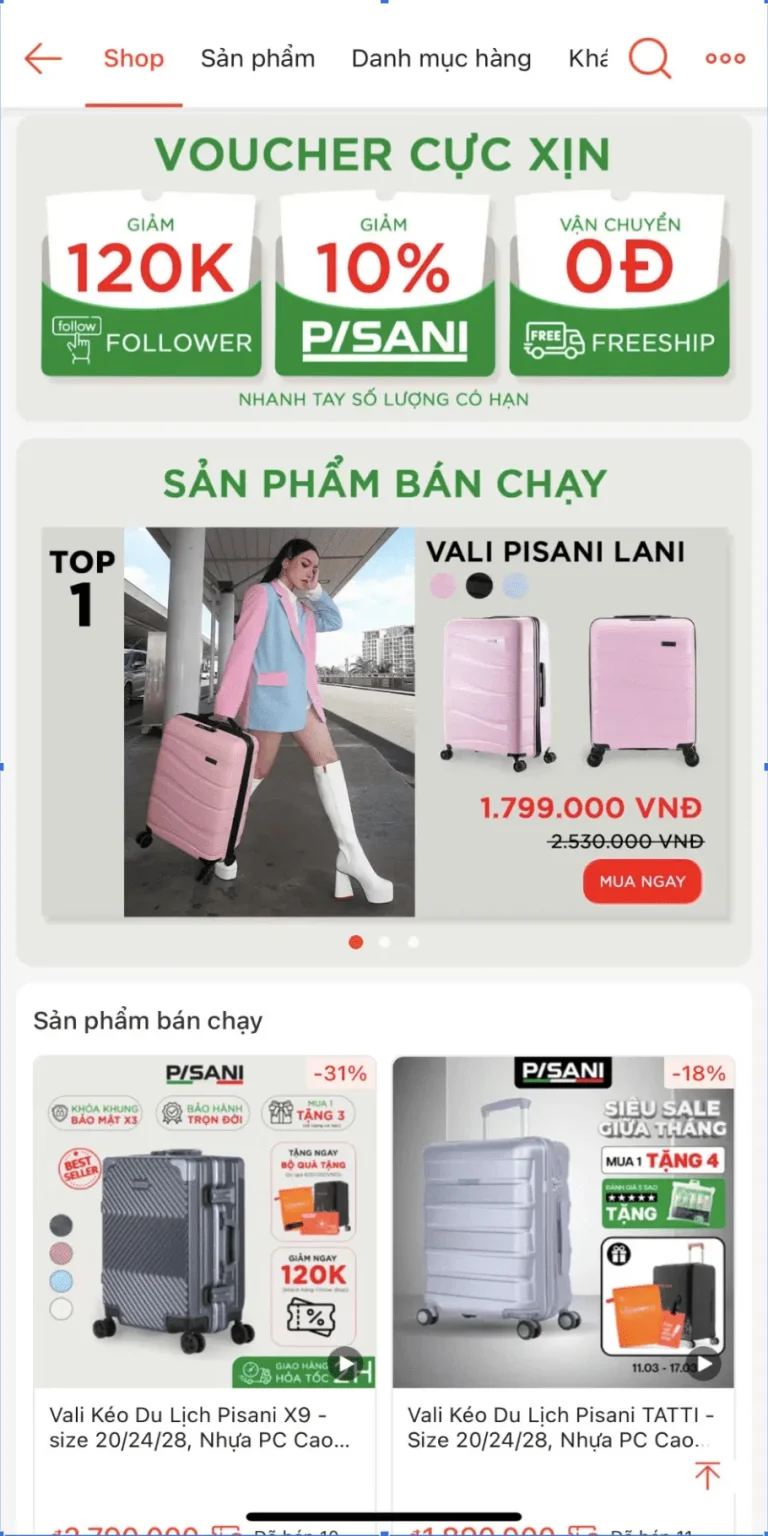Claim the 10% Pisani voucher
The width and height of the screenshot is (768, 1536).
[384, 285]
